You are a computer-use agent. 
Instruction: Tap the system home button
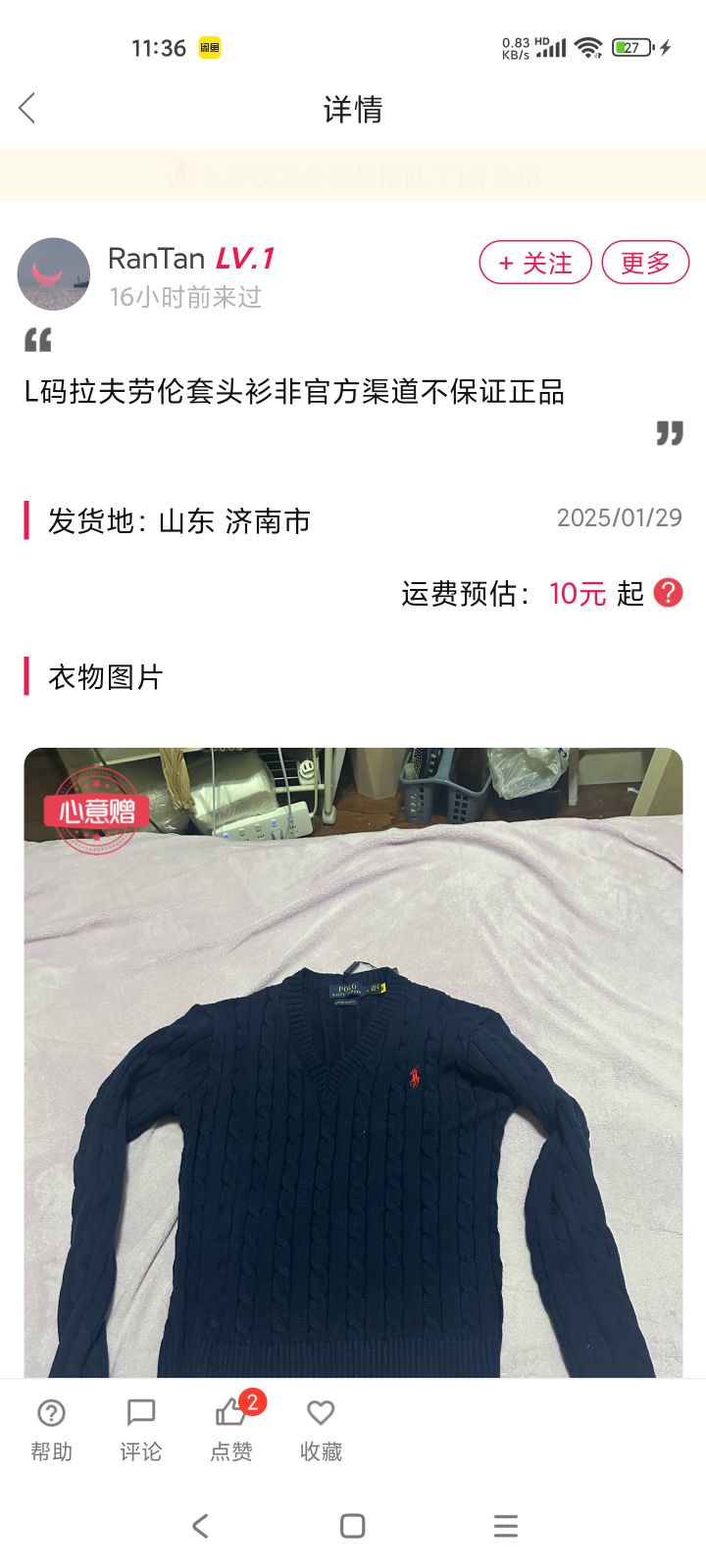click(x=353, y=1526)
